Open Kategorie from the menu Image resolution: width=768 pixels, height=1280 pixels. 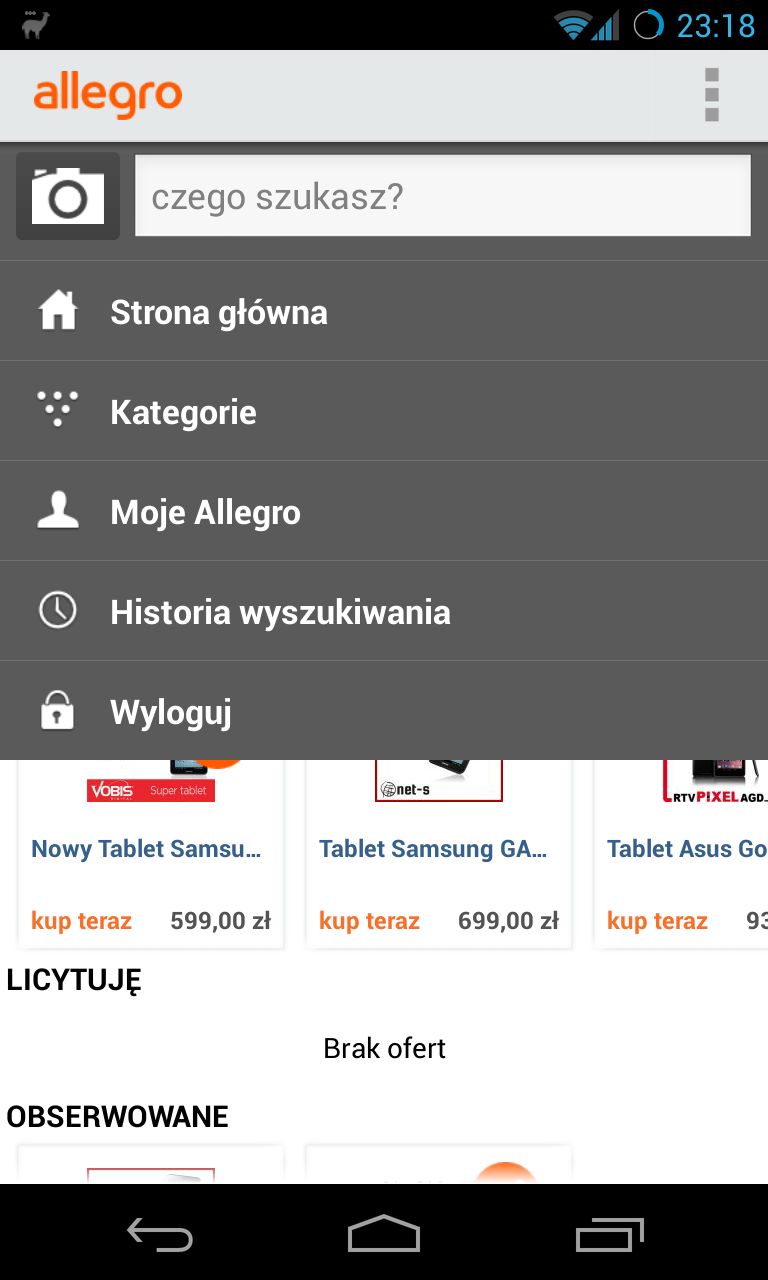384,411
